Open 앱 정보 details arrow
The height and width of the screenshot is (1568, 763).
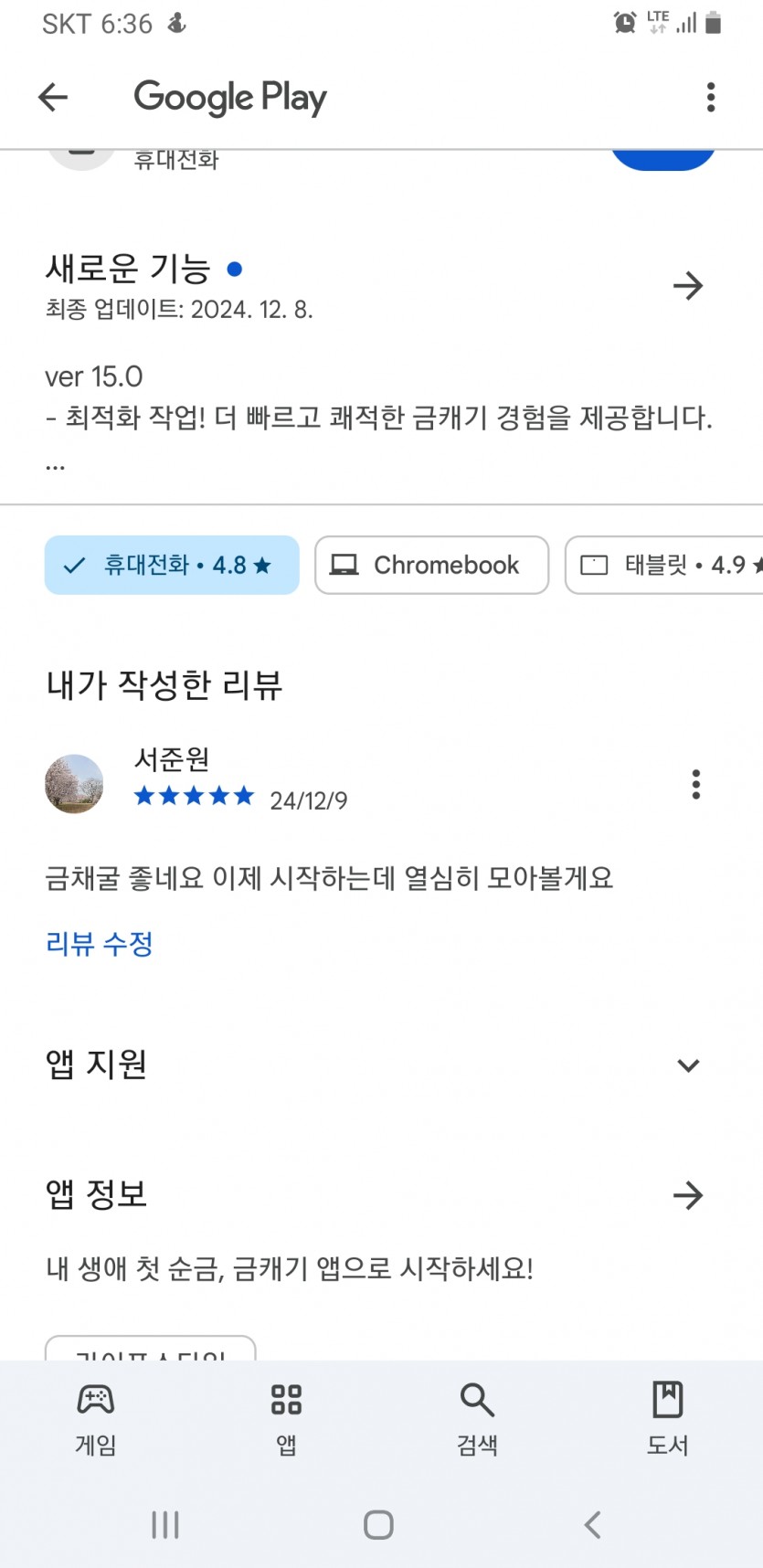pos(688,1195)
